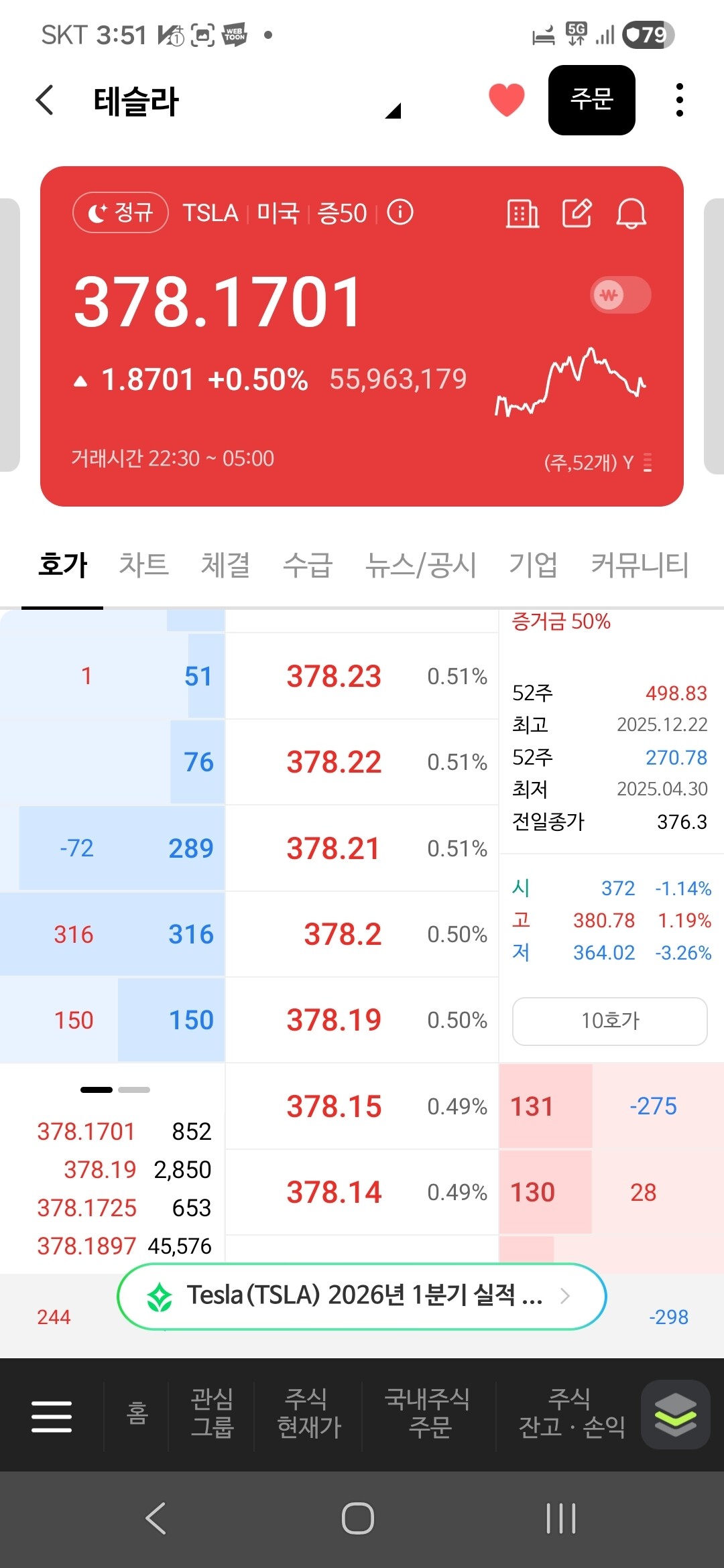
Task: Switch to the 커뮤니티 tab
Action: (640, 564)
